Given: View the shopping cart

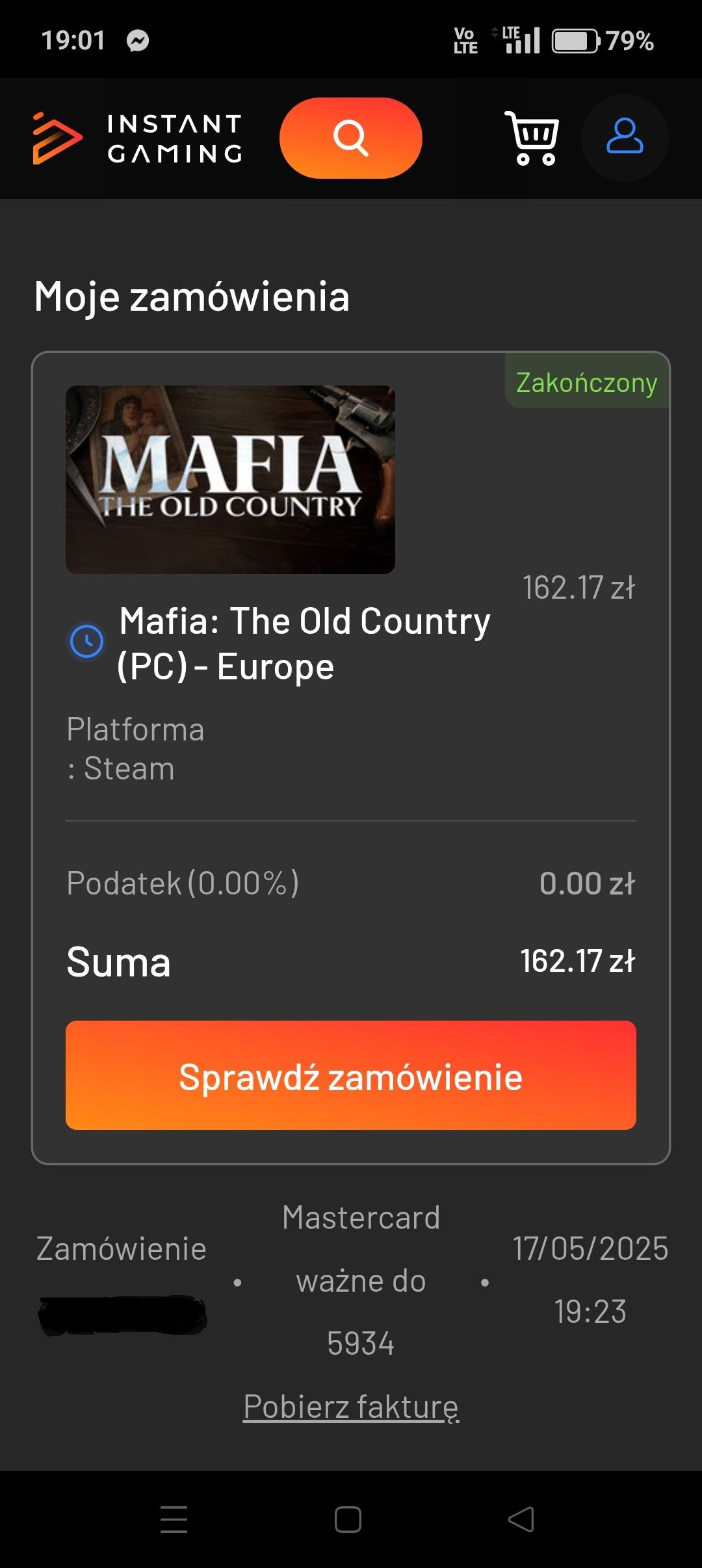Looking at the screenshot, I should pos(532,138).
